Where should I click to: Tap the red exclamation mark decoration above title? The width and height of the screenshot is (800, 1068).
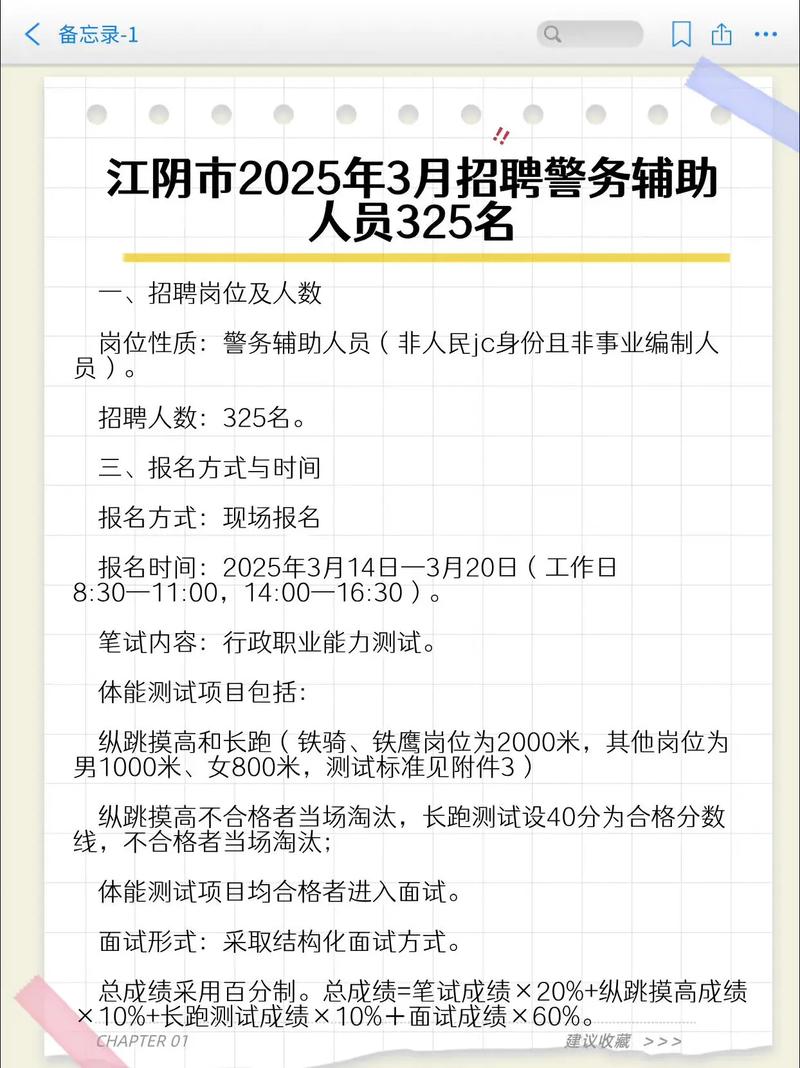[500, 133]
